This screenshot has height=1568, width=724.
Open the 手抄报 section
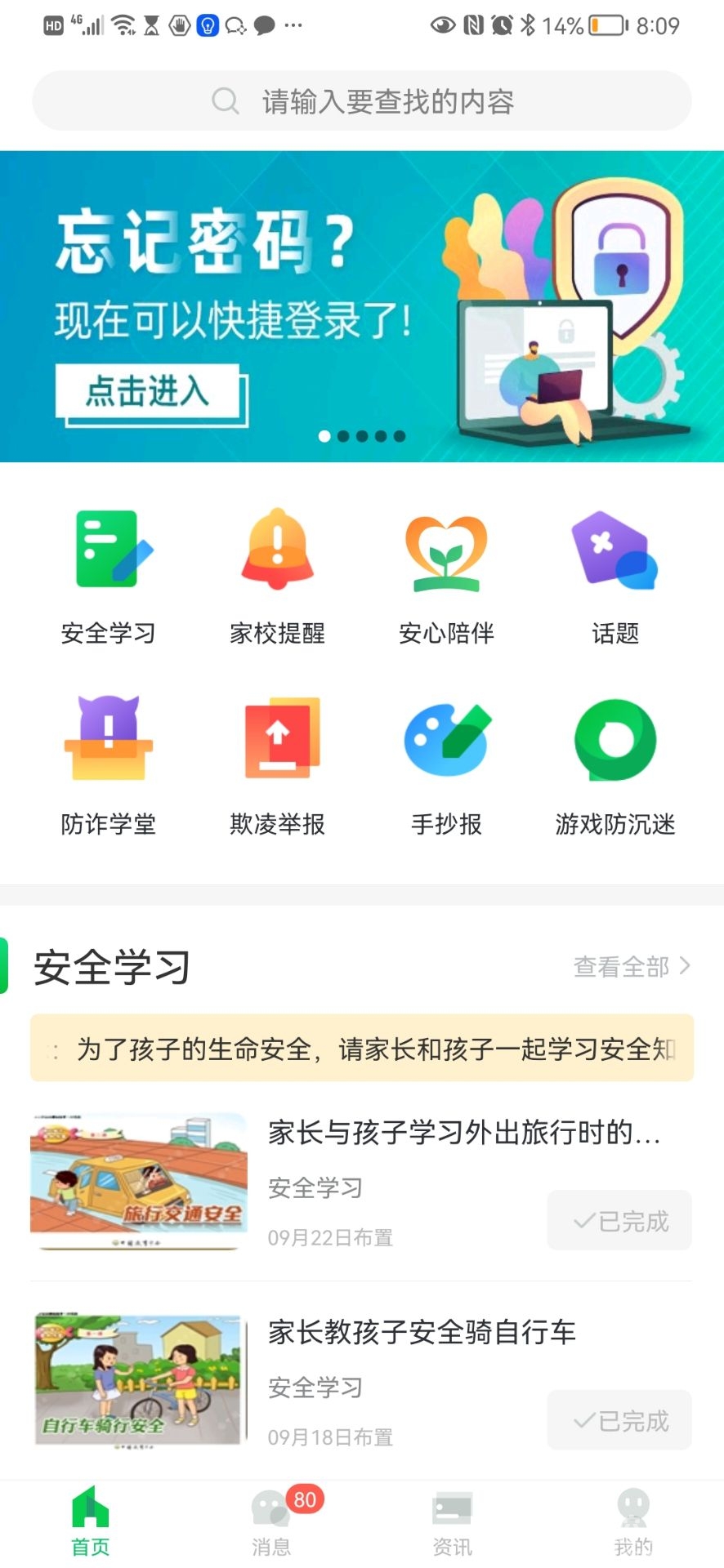coord(446,765)
